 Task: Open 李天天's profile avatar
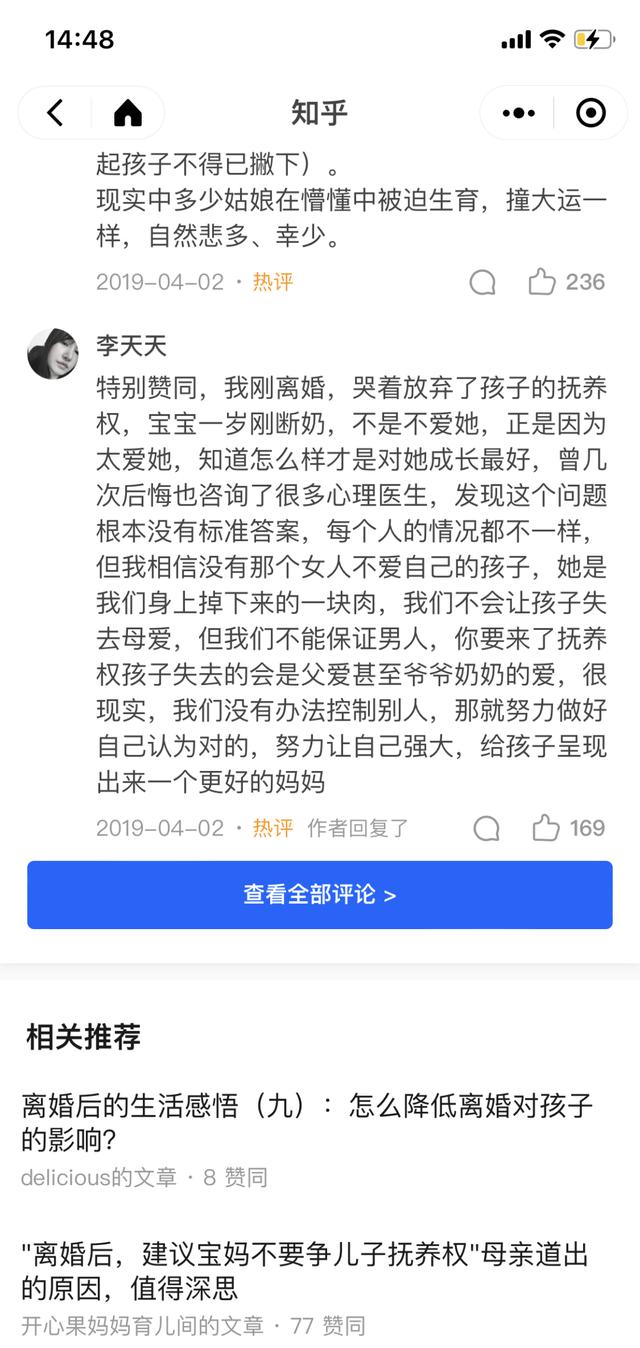coord(53,353)
